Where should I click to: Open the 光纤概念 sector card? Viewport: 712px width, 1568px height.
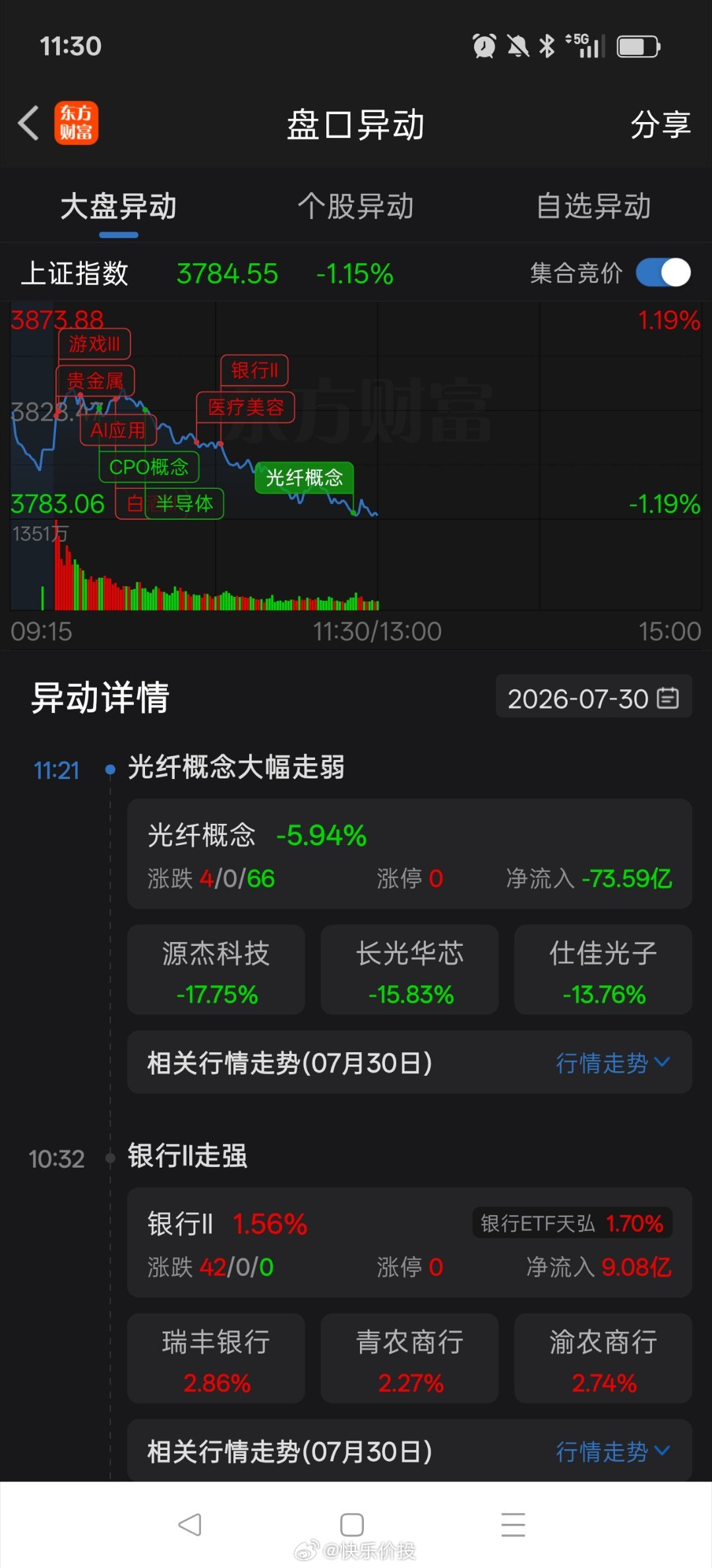pos(409,854)
